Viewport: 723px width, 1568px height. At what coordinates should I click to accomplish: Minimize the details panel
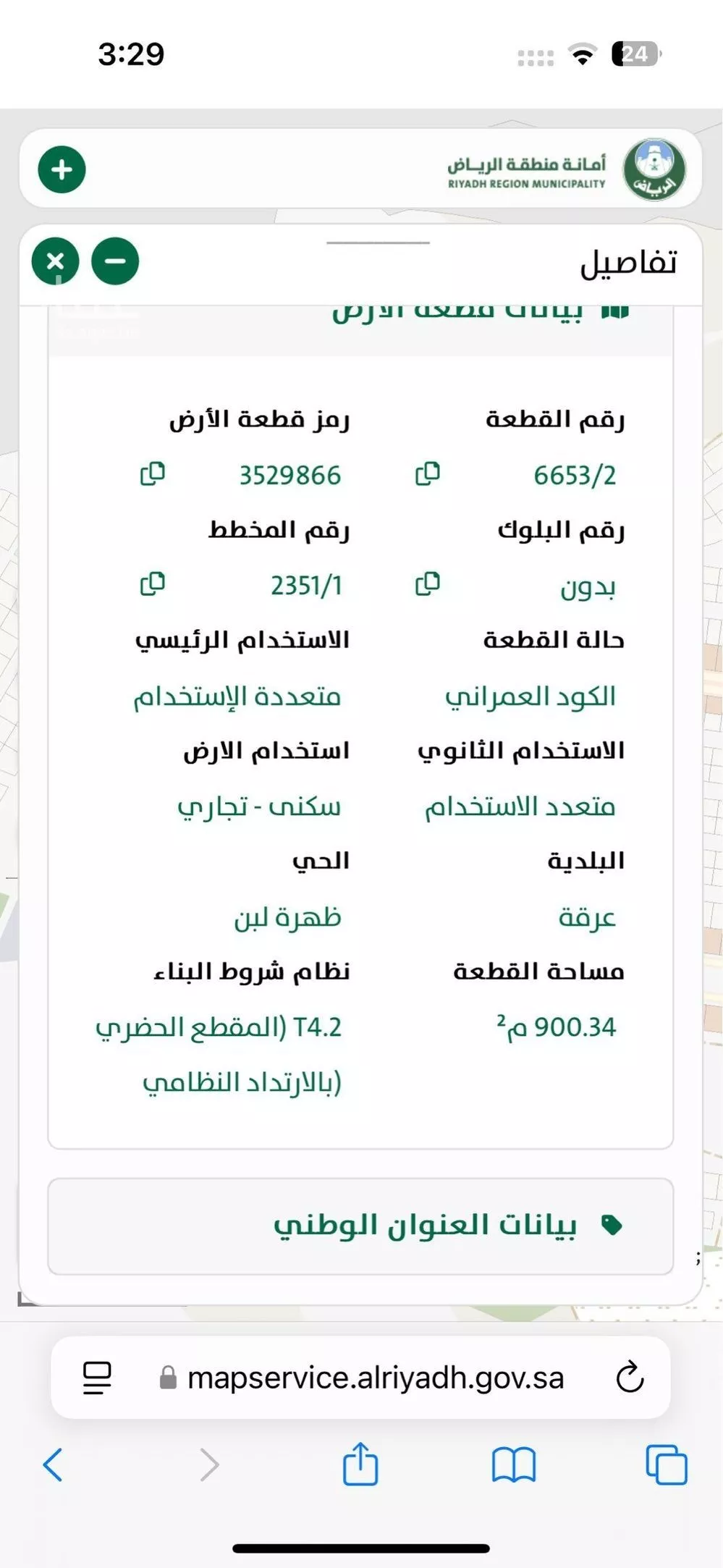pyautogui.click(x=115, y=261)
